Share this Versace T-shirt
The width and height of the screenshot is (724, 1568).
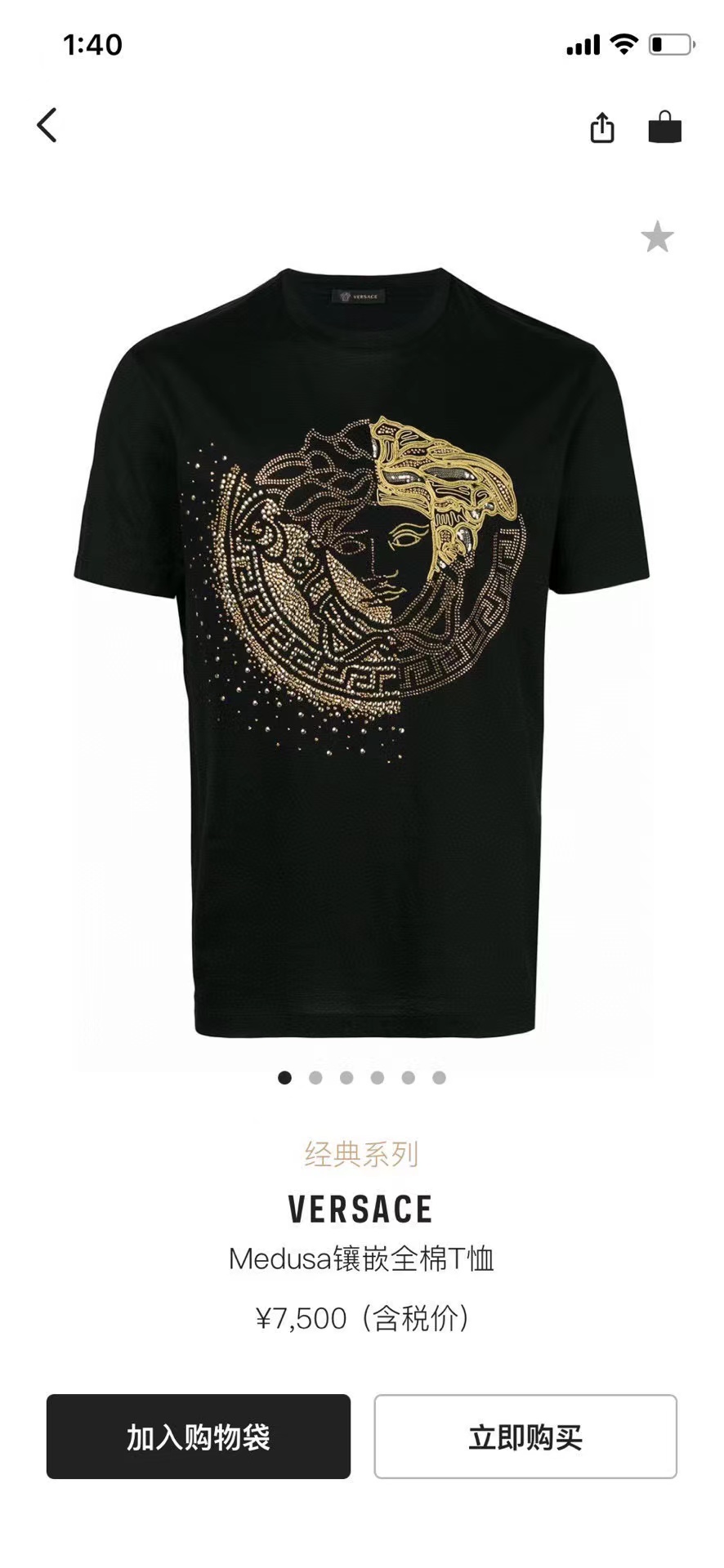coord(602,127)
